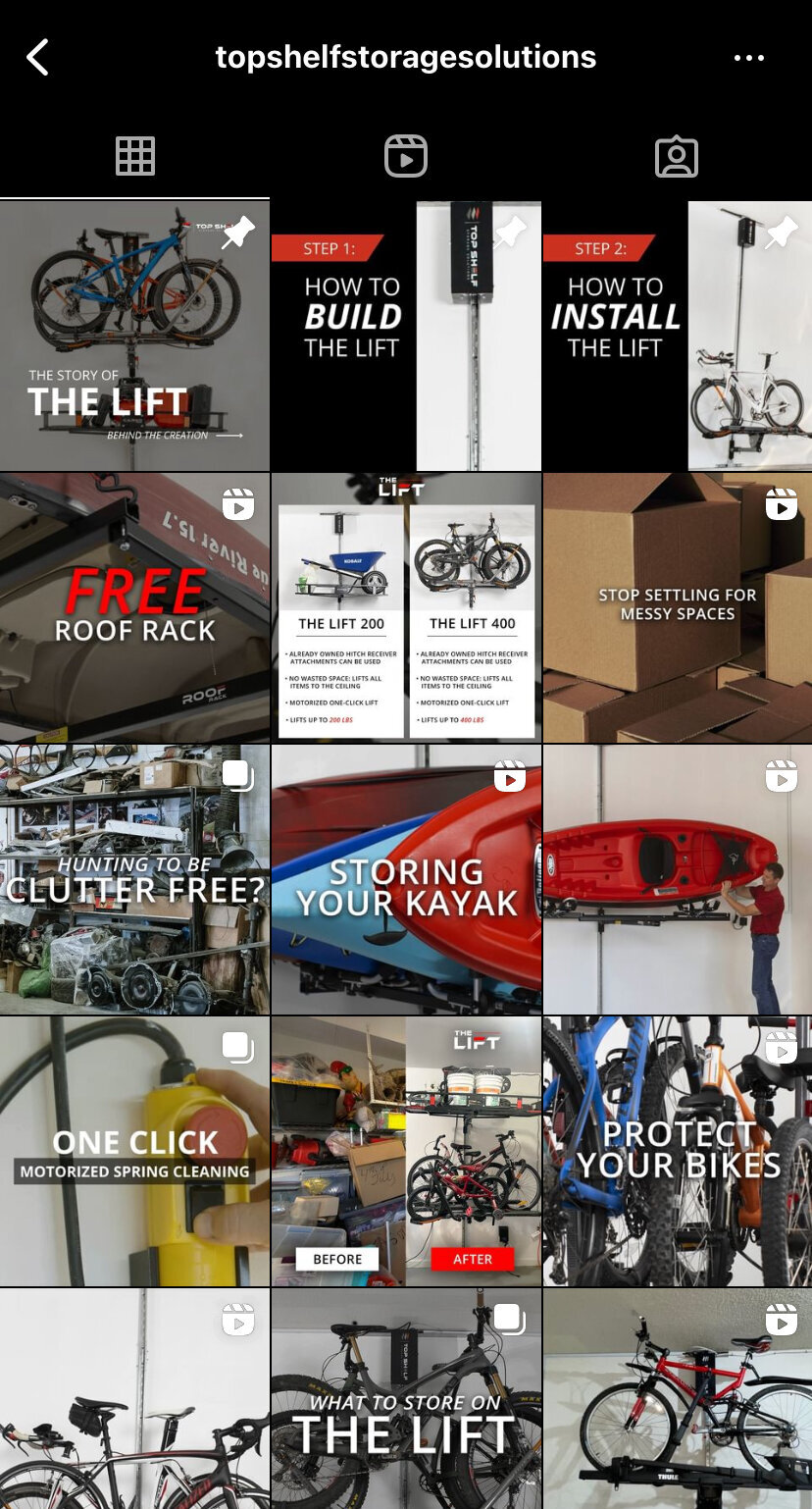
Task: Open 'What to Store on The Lift' post
Action: pos(406,1401)
